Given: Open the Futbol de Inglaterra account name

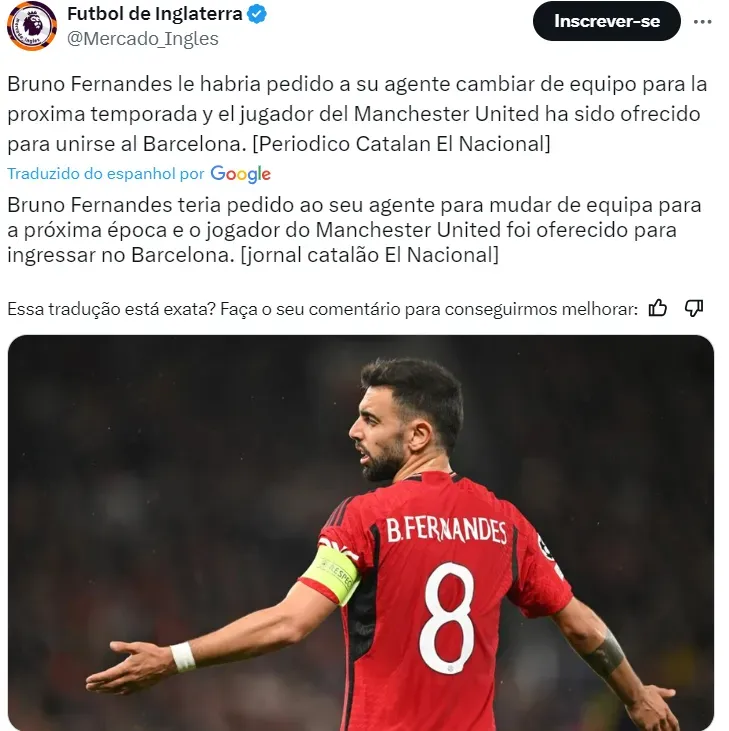Looking at the screenshot, I should point(154,14).
